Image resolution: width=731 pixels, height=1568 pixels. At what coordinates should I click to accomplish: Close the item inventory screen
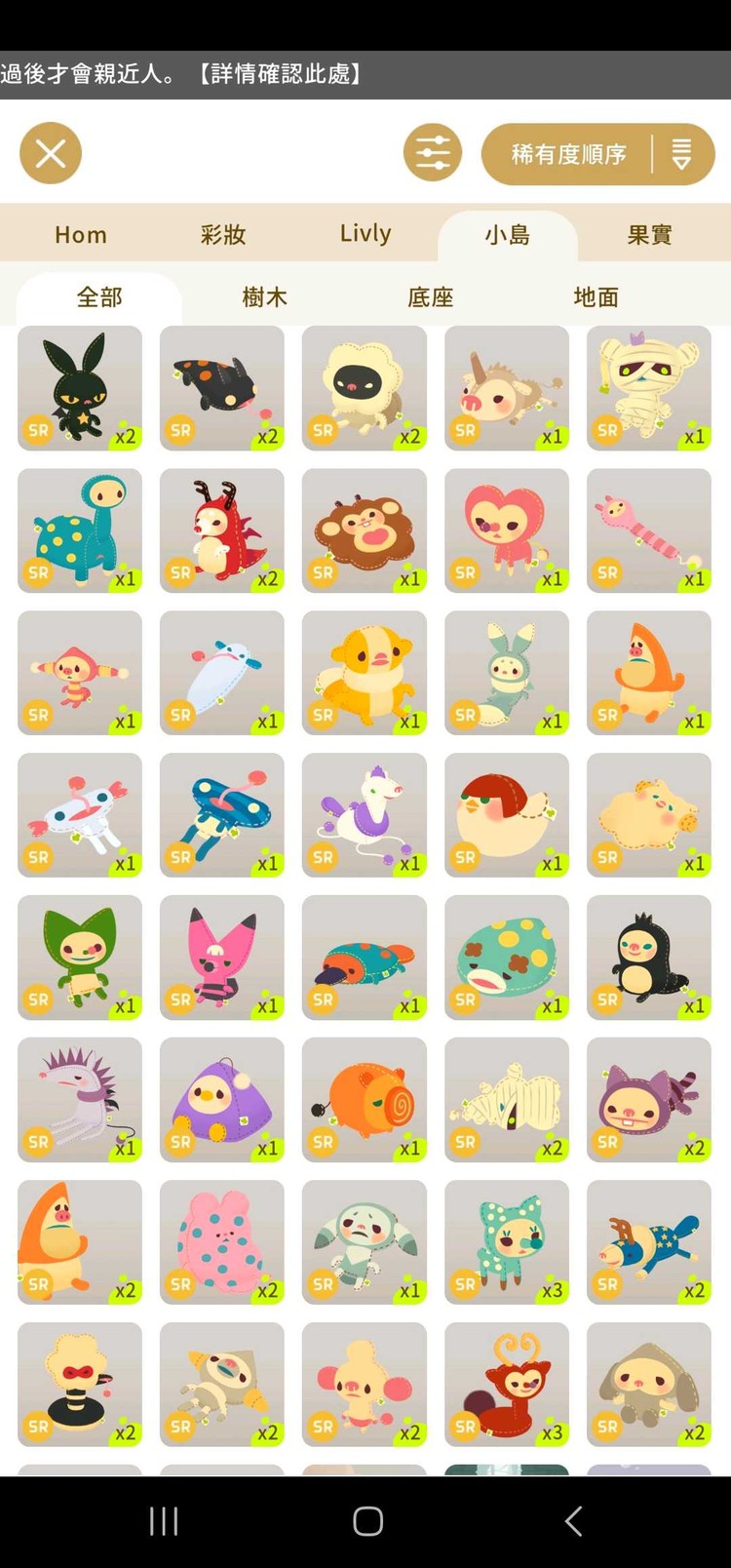tap(51, 153)
